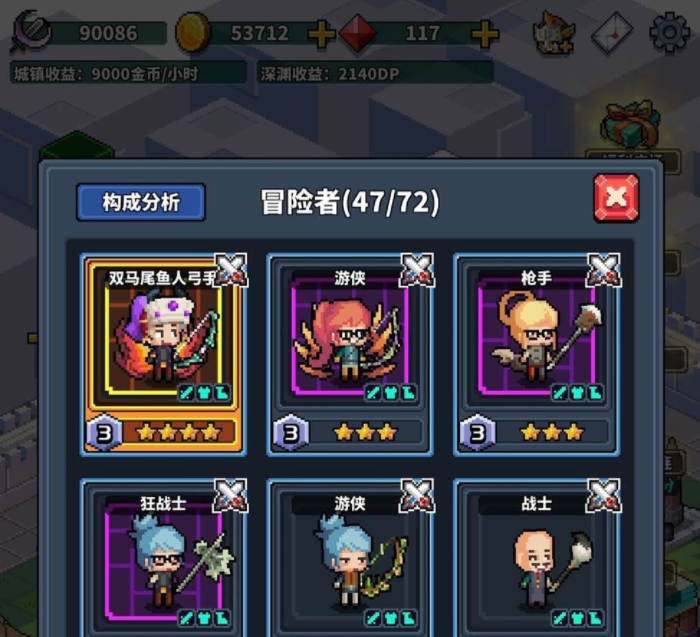This screenshot has width=700, height=637.
Task: Select the 战士 adventurer card
Action: pos(535,560)
